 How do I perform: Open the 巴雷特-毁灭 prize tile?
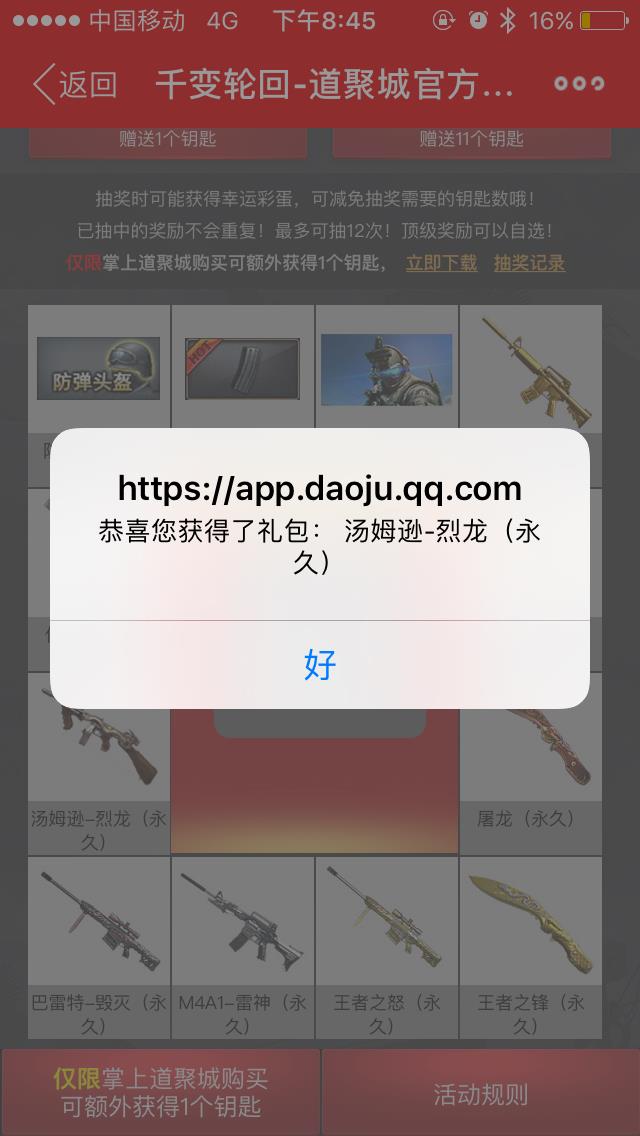coord(98,945)
